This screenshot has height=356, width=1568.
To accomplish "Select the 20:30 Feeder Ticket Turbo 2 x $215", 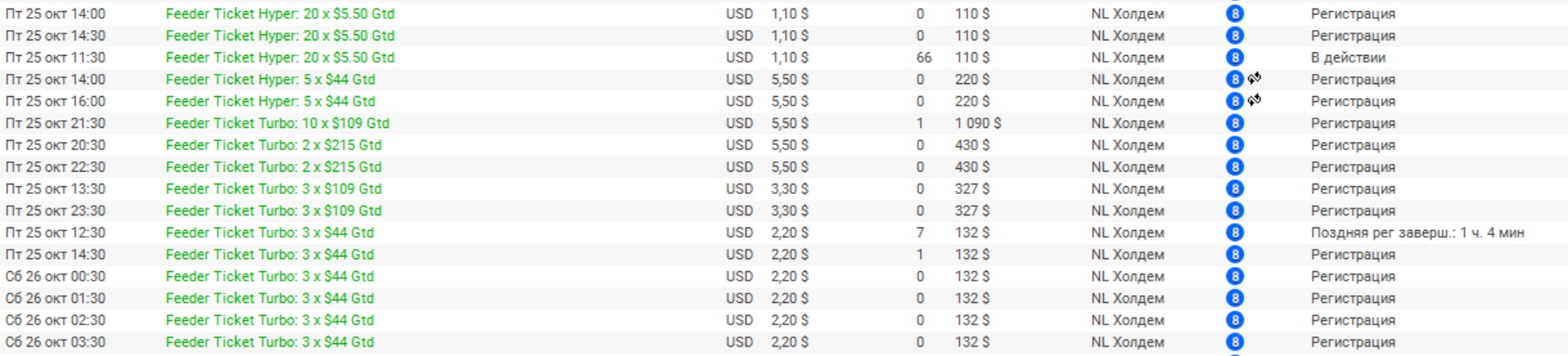I will pyautogui.click(x=273, y=145).
